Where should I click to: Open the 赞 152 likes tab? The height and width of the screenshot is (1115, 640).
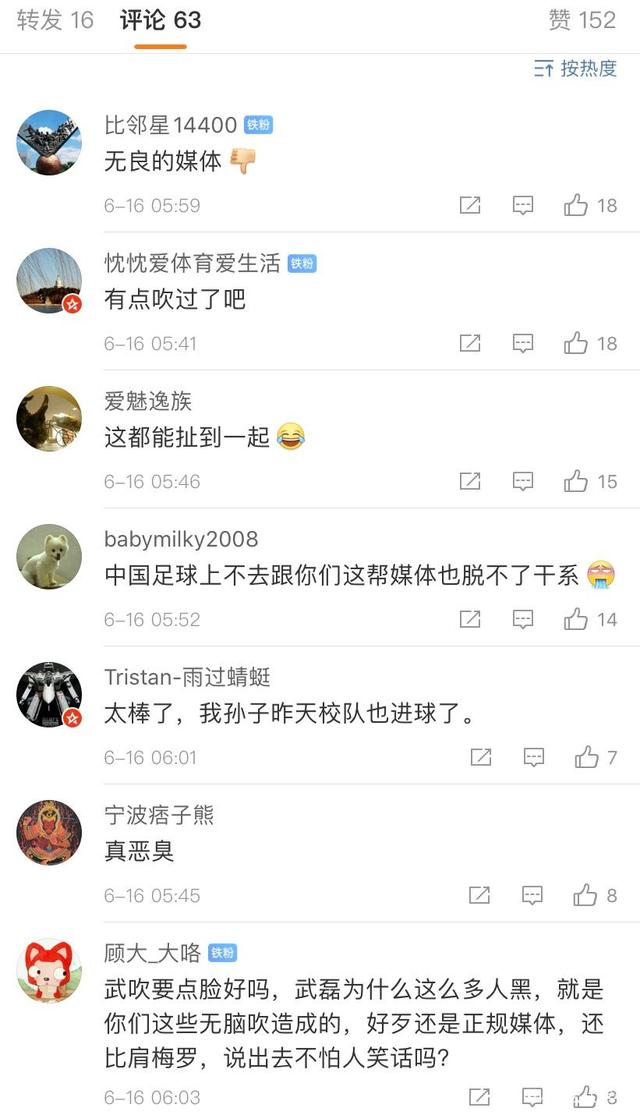click(582, 20)
